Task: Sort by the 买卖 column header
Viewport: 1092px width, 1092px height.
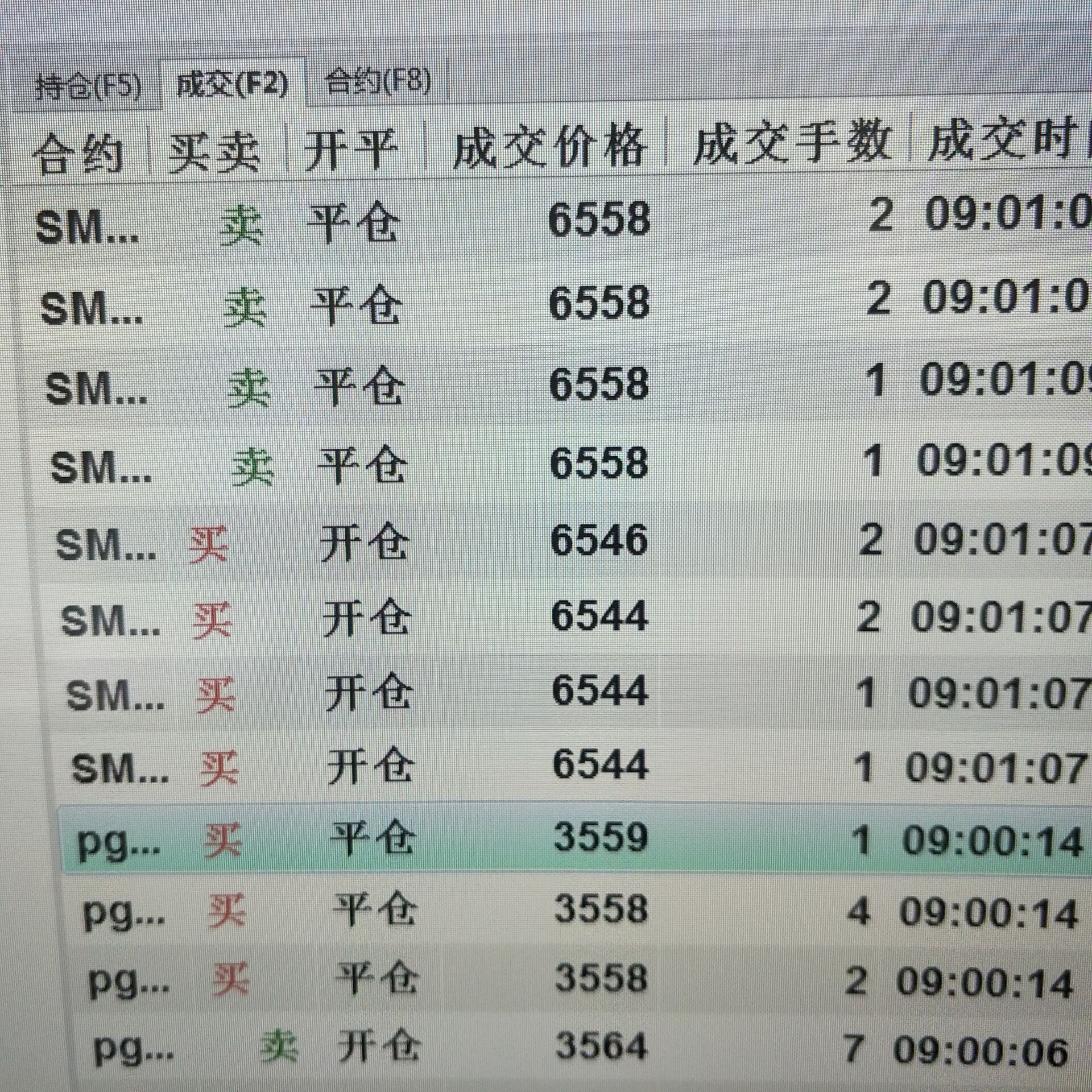Action: click(214, 151)
